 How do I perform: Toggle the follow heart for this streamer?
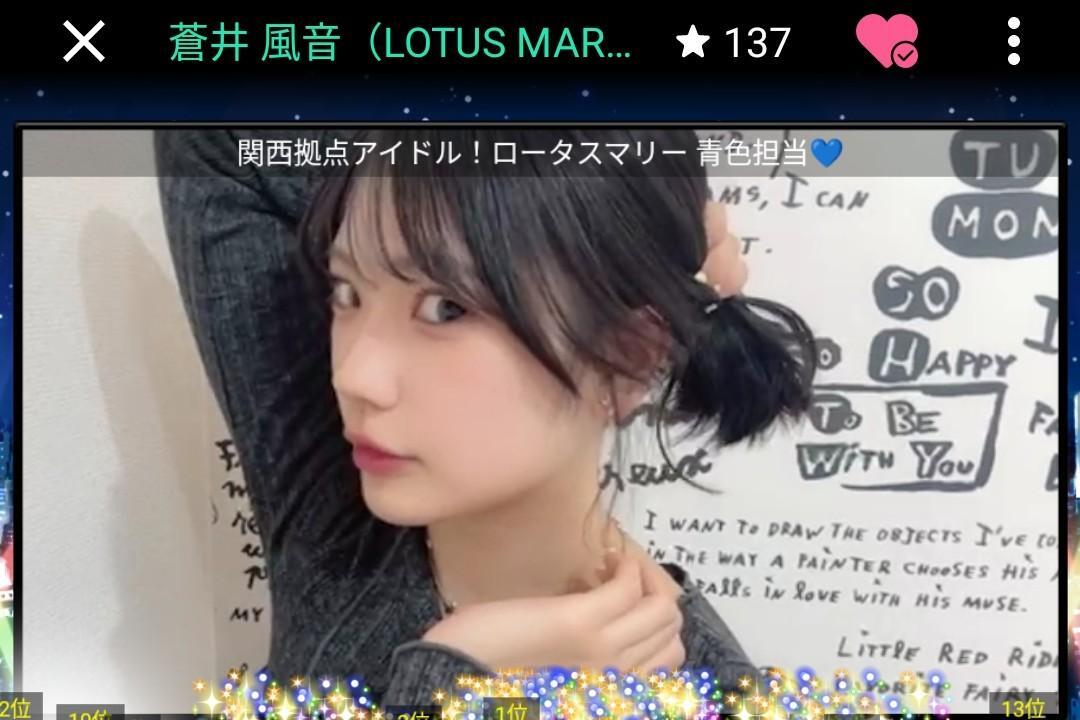(886, 42)
